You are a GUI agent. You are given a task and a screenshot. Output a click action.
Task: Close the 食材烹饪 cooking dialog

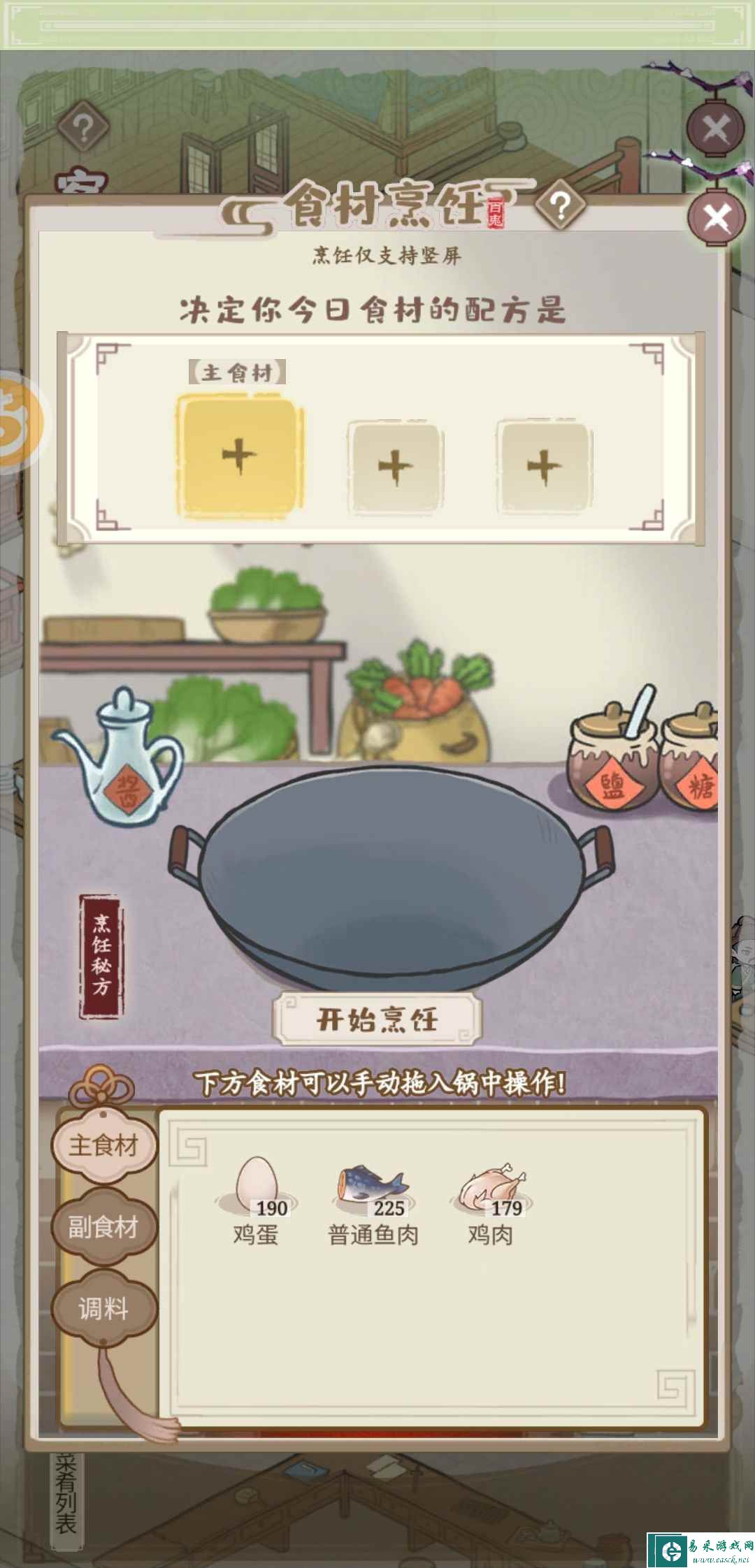pyautogui.click(x=717, y=218)
